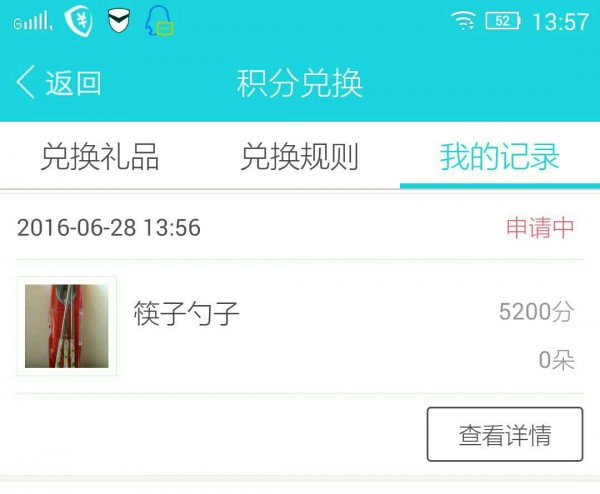
Task: Switch to the 兑换礼品 tab
Action: pyautogui.click(x=100, y=157)
